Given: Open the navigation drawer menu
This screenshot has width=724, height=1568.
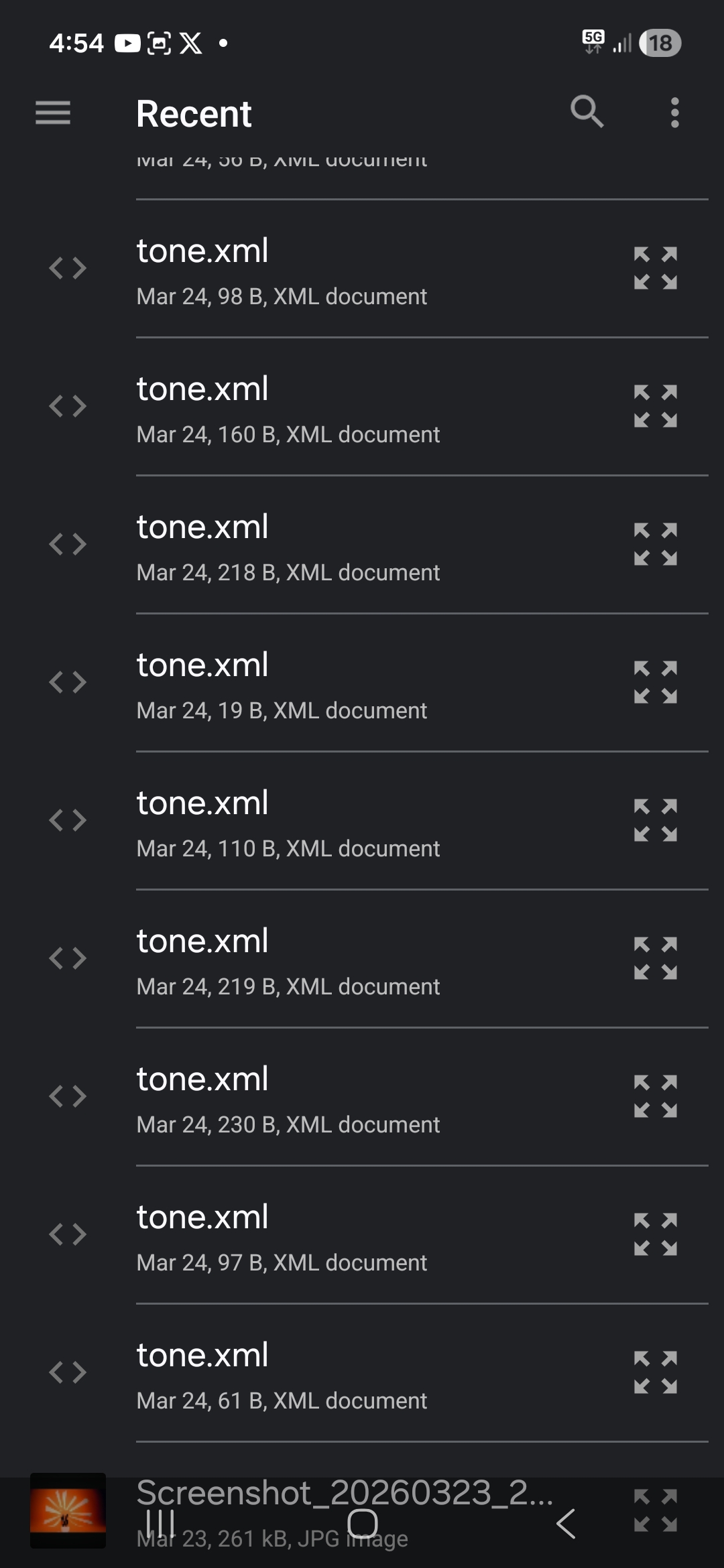Looking at the screenshot, I should point(53,113).
